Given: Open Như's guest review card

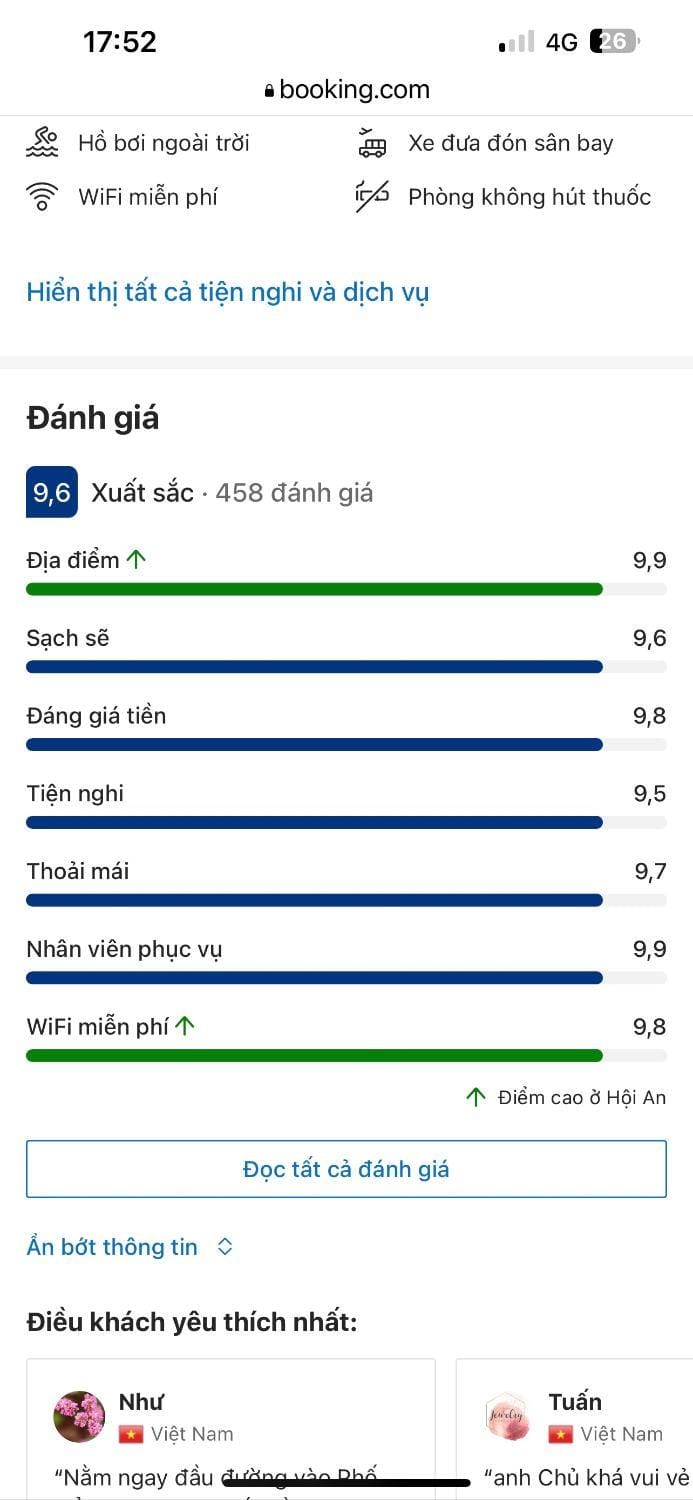Looking at the screenshot, I should click(x=231, y=1429).
